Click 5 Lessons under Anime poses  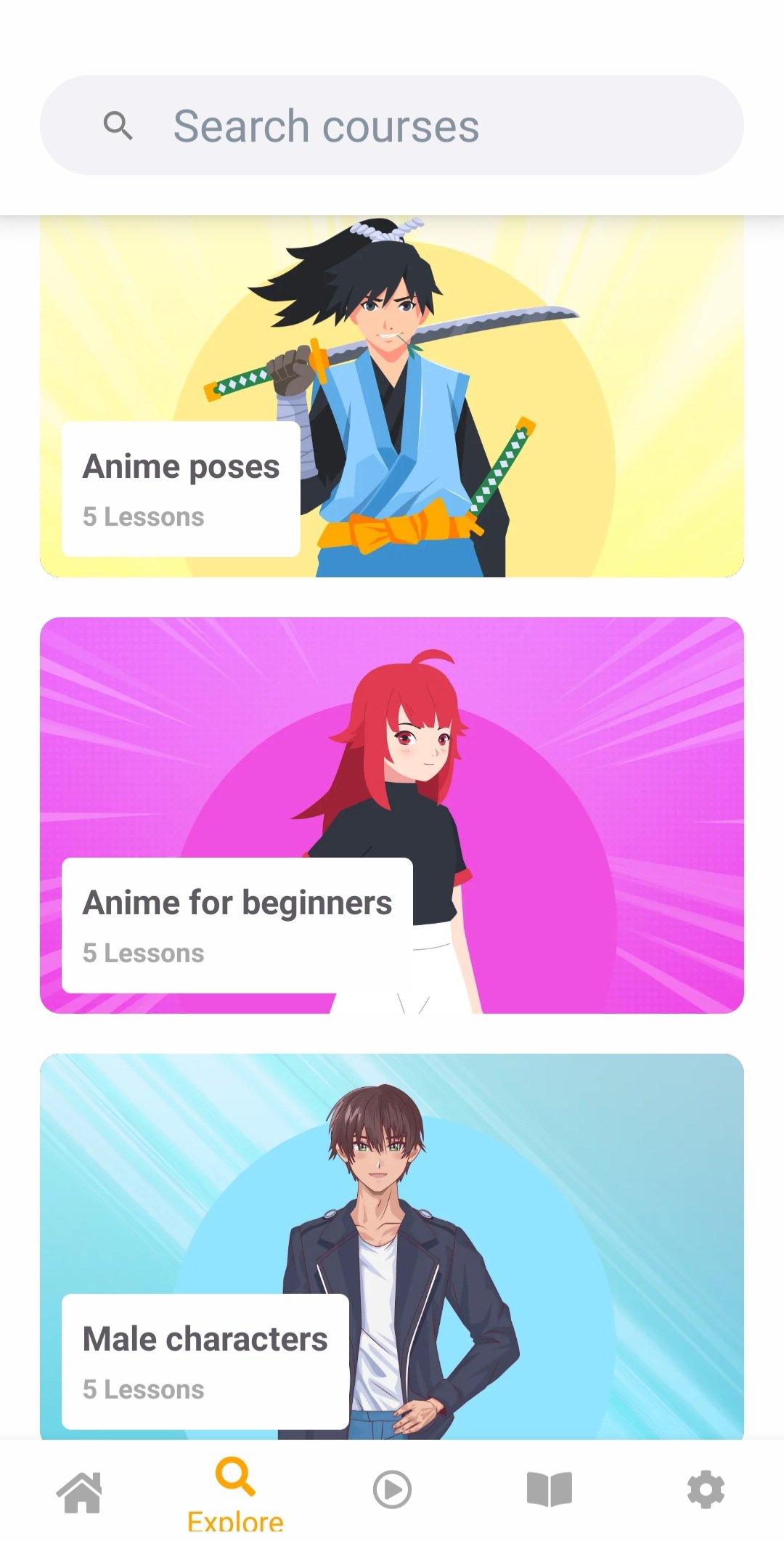[143, 516]
